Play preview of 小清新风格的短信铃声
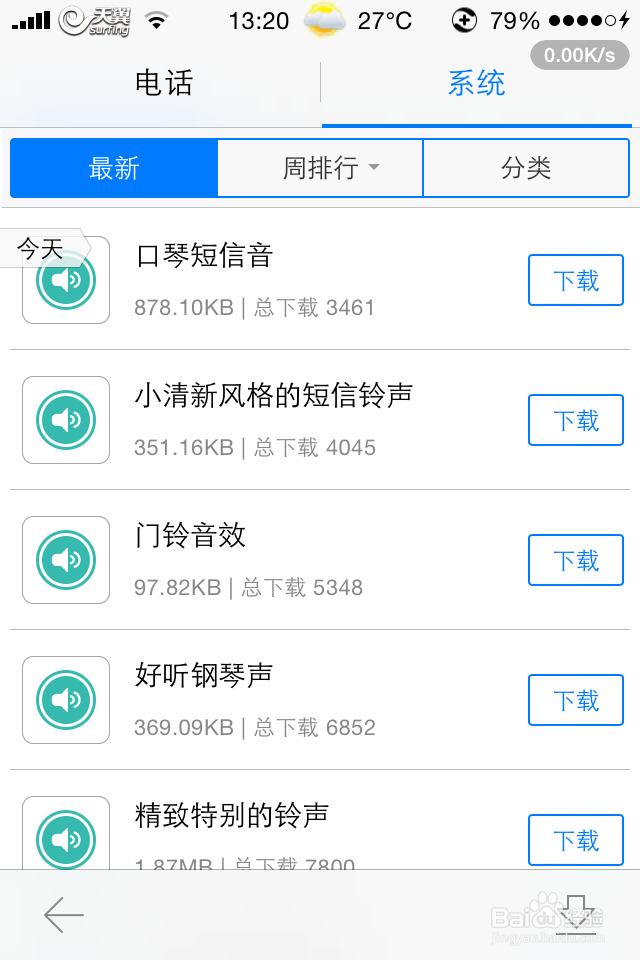Screen dimensions: 640x960 [x=66, y=420]
